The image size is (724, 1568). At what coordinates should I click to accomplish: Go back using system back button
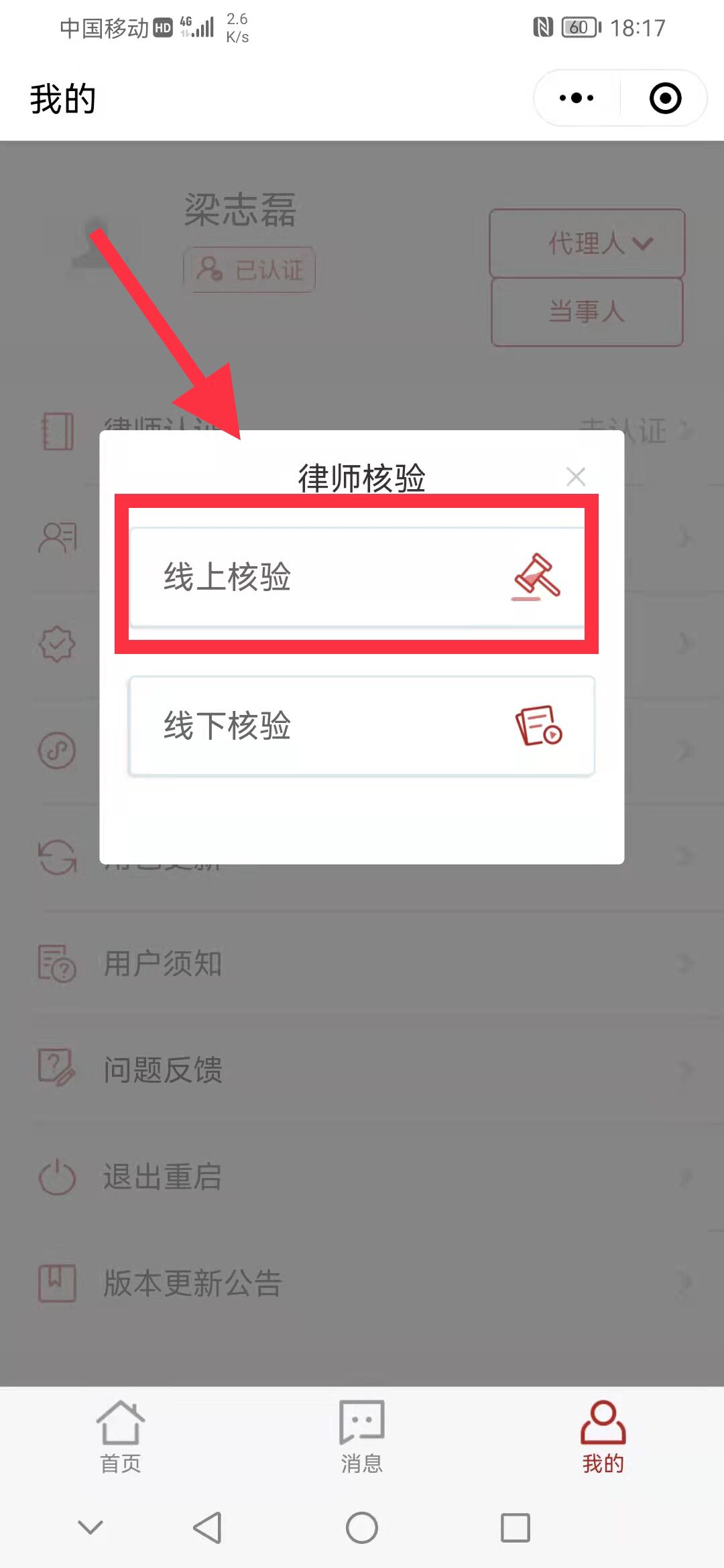pyautogui.click(x=207, y=1528)
